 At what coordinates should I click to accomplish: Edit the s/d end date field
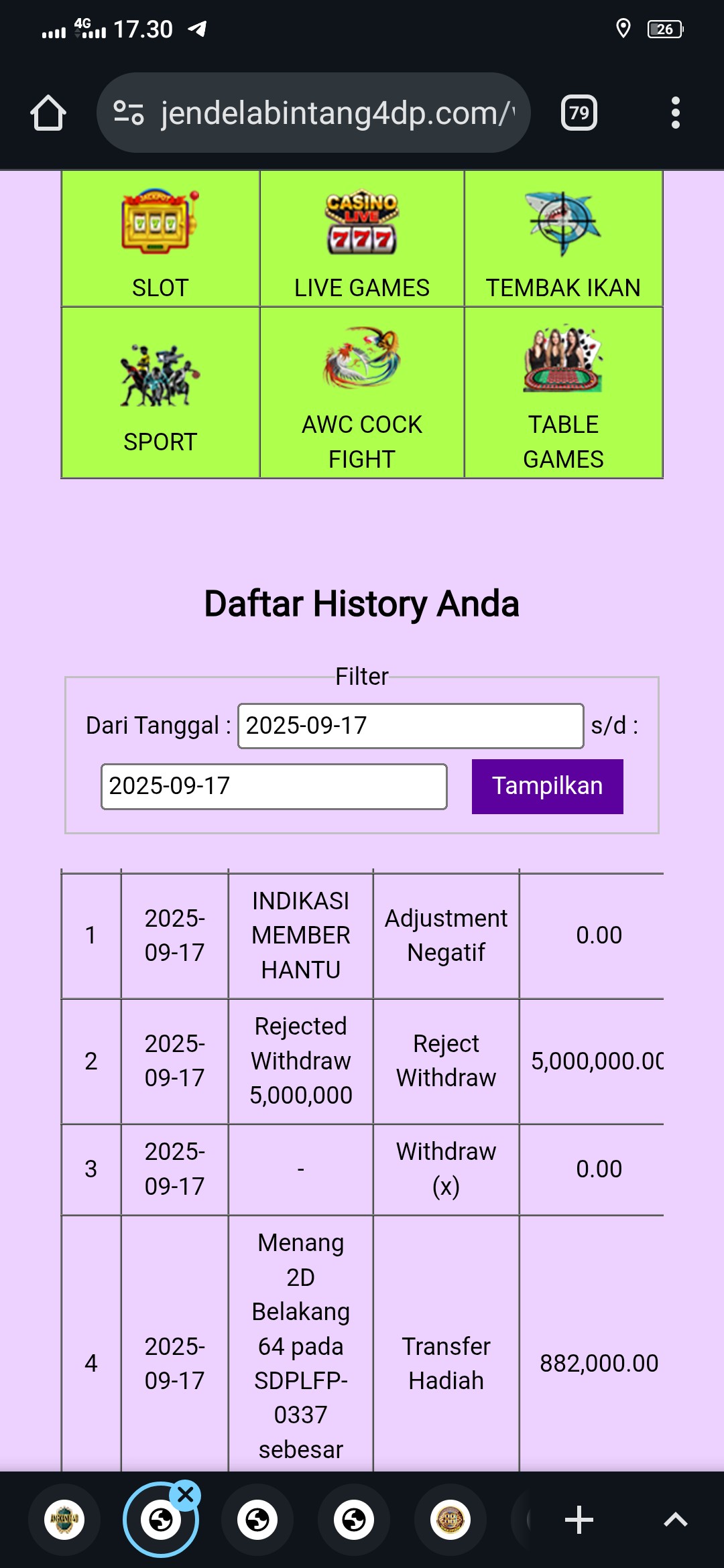pyautogui.click(x=274, y=786)
